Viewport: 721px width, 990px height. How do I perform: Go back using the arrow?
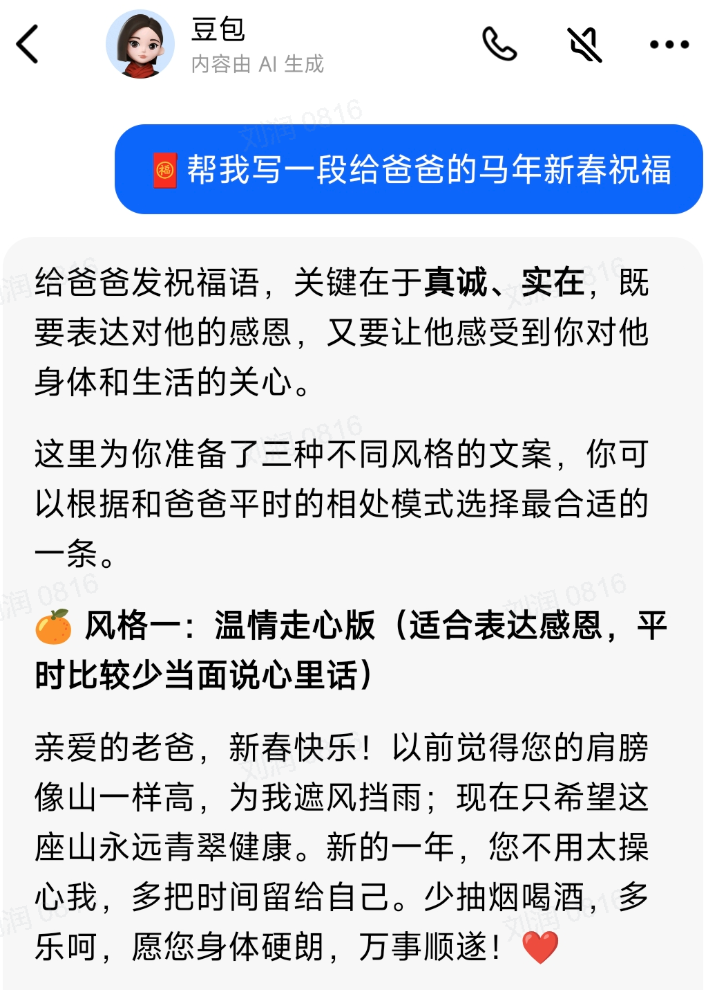(x=28, y=44)
